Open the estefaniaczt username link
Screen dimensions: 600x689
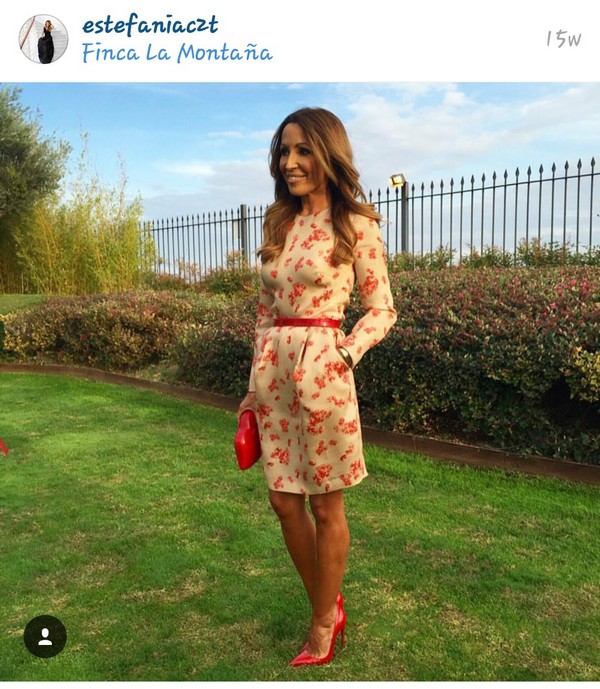coord(149,24)
